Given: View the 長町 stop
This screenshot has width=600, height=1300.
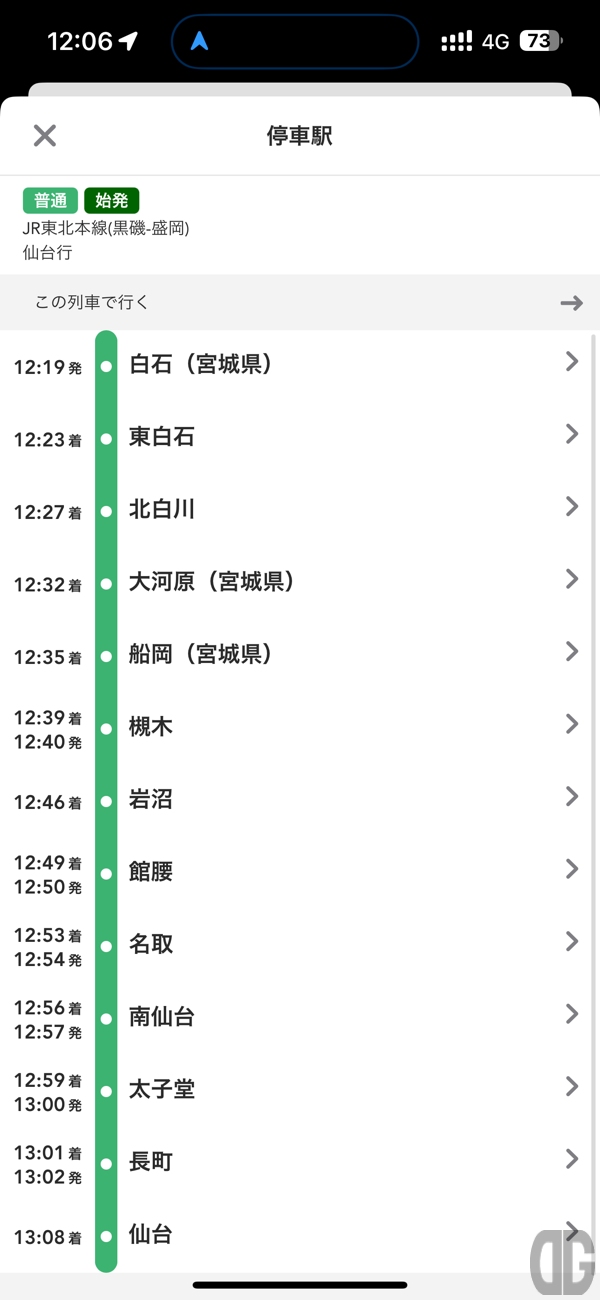Looking at the screenshot, I should (300, 1162).
